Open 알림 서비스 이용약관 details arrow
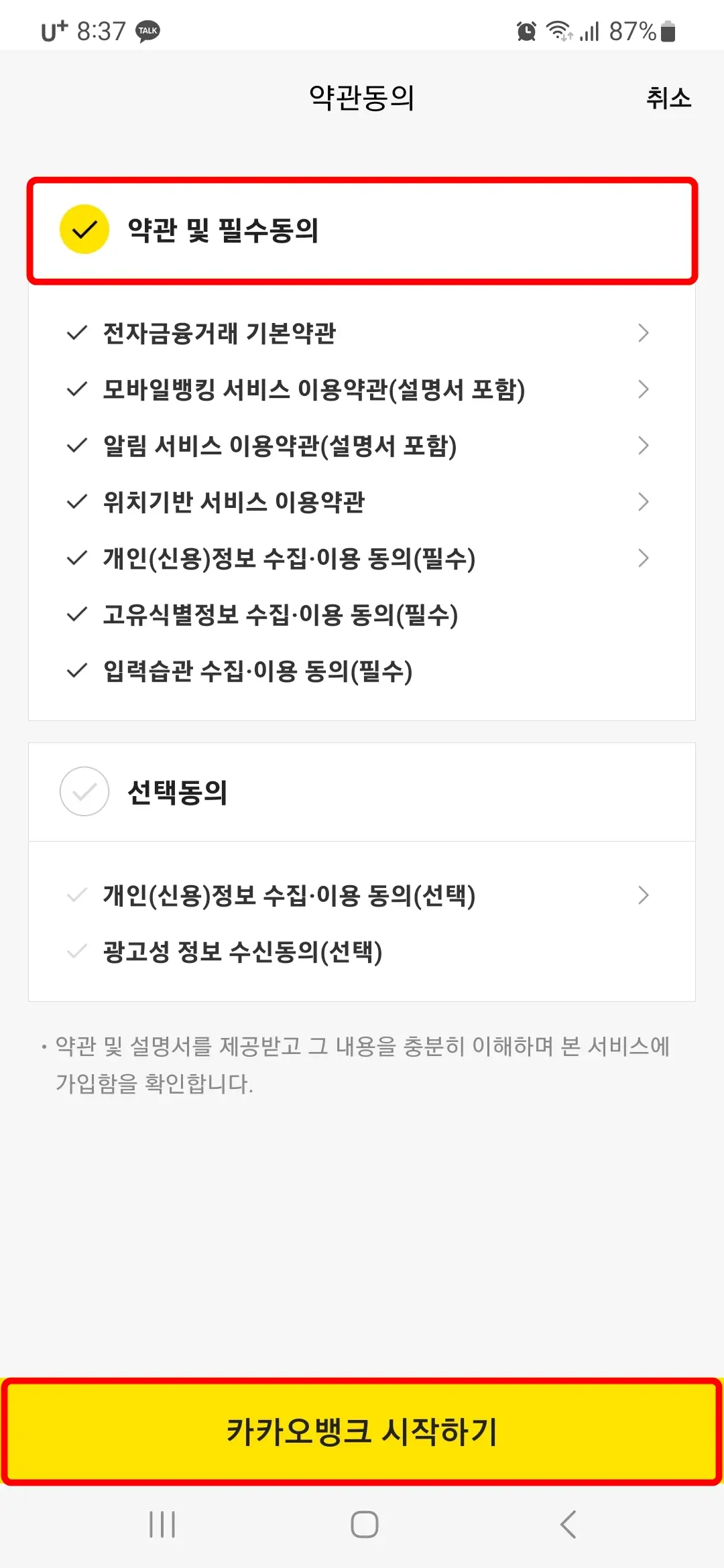Image resolution: width=724 pixels, height=1568 pixels. pos(643,445)
